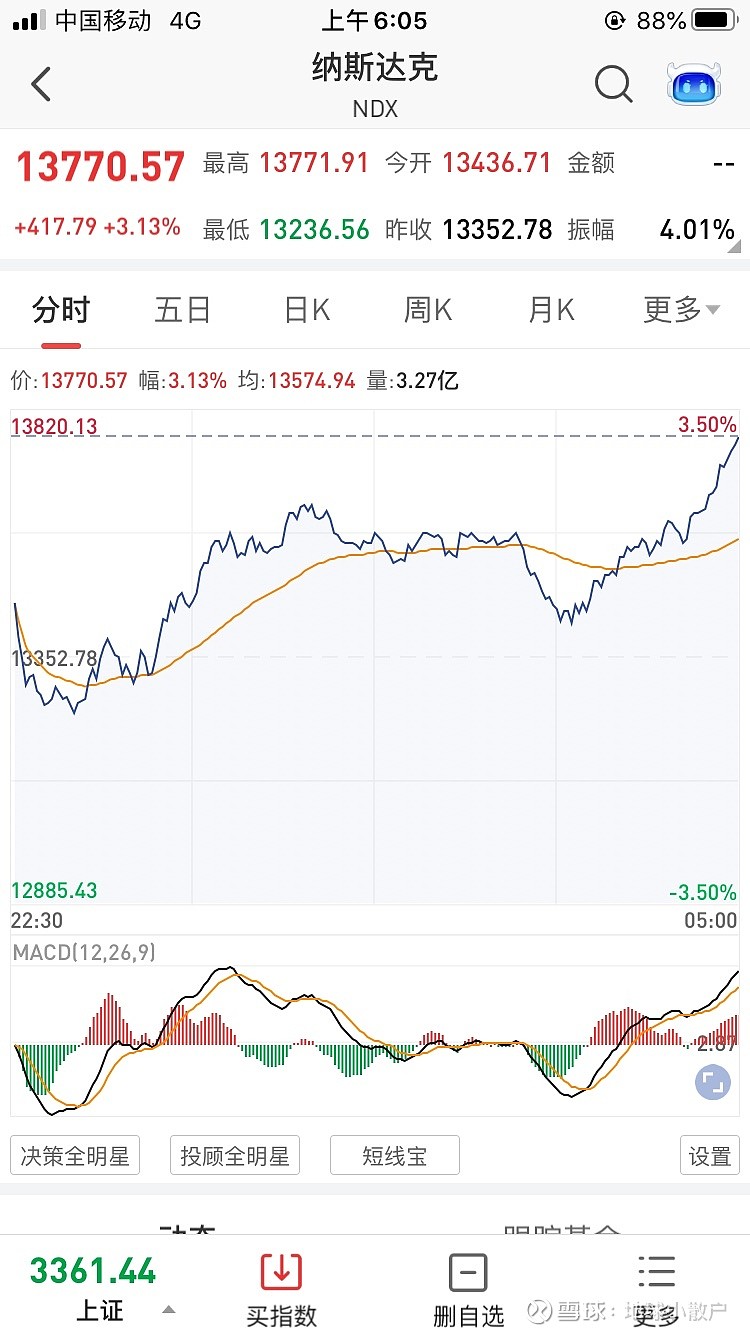Tap the corner expander beside 振幅 4.01%
750x1334 pixels.
[x=734, y=245]
